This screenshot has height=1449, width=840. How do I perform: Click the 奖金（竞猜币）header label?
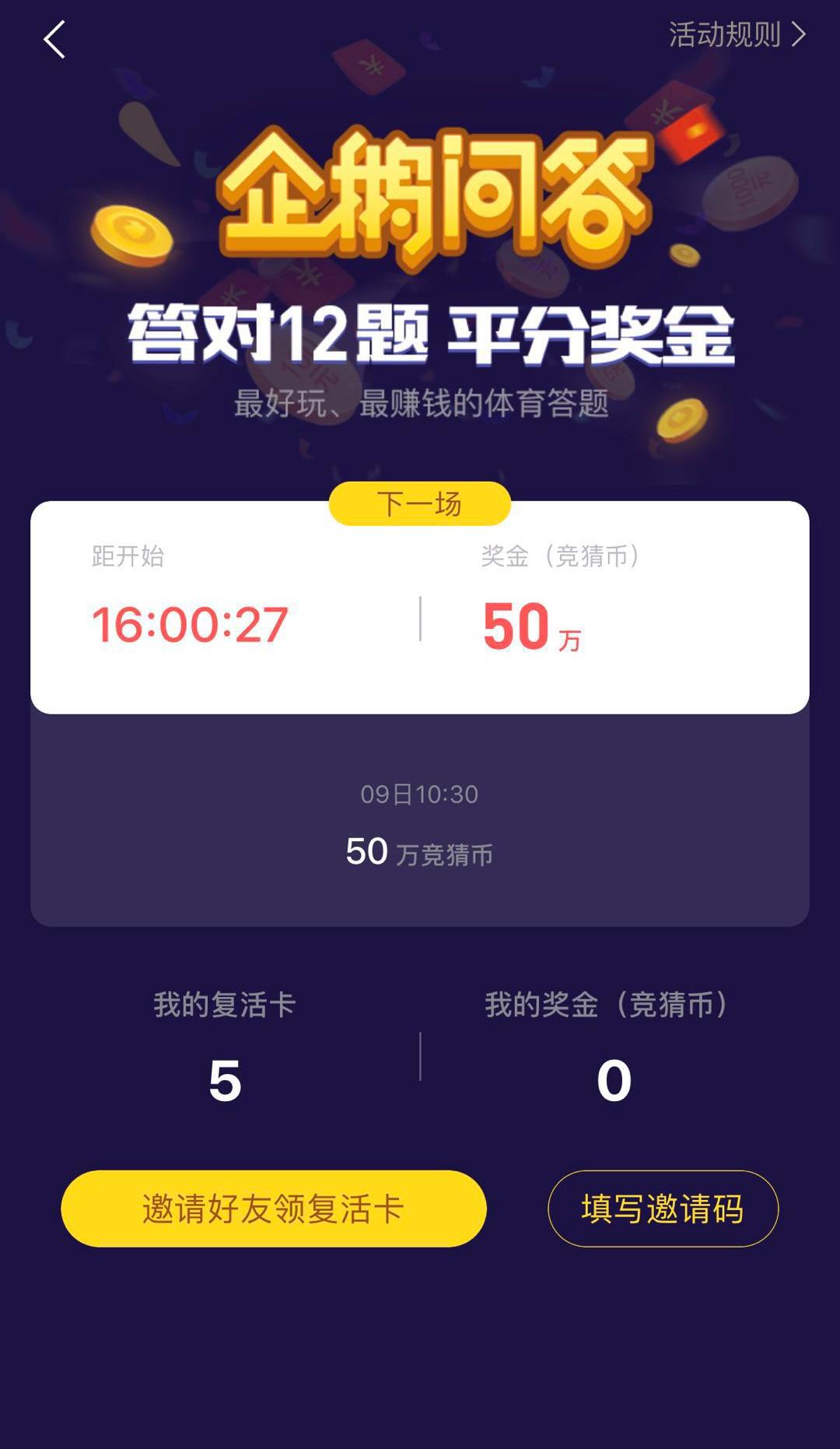562,554
